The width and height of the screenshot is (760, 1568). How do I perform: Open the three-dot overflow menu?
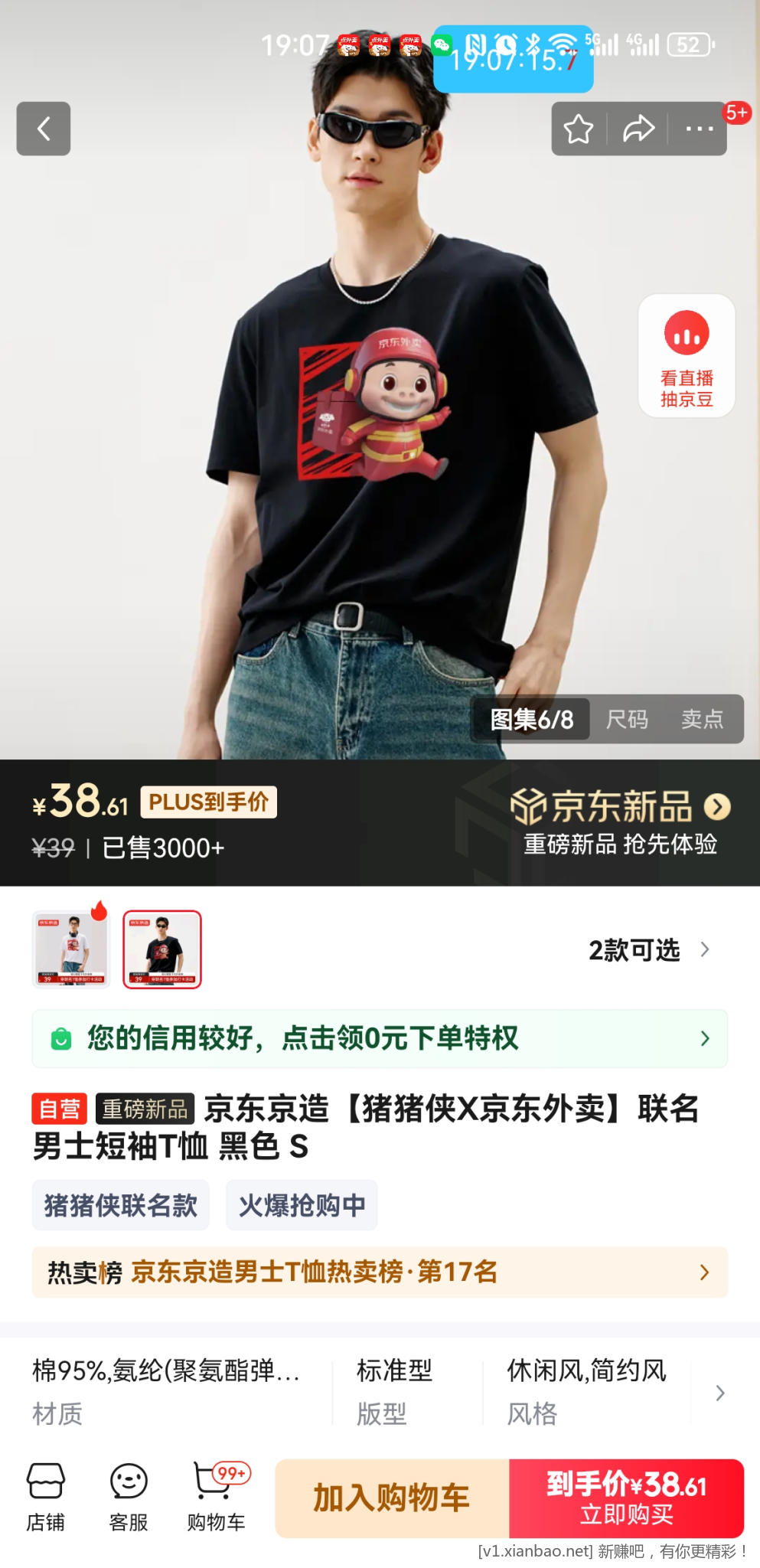pos(699,129)
